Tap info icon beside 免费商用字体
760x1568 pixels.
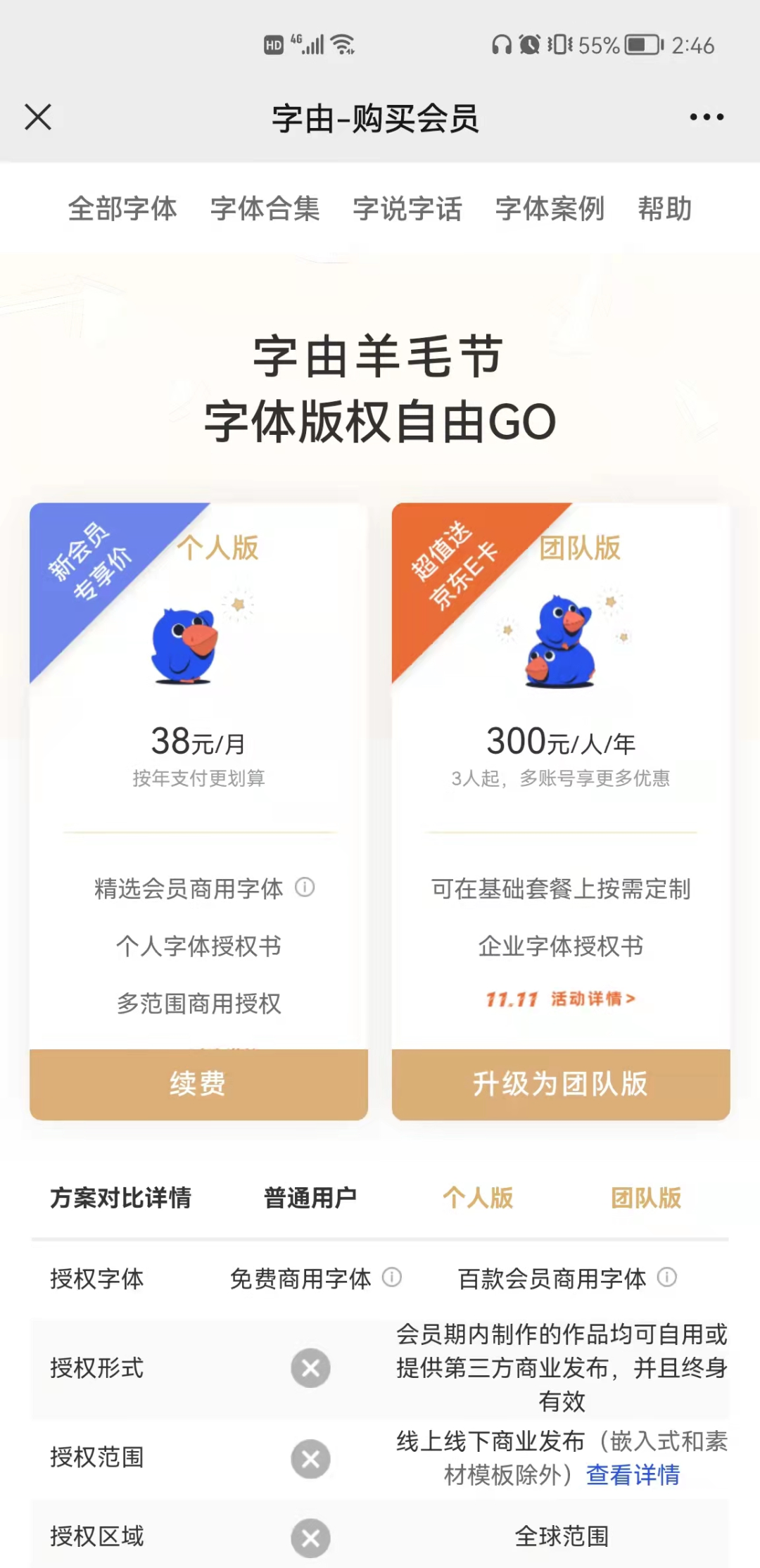[392, 1277]
